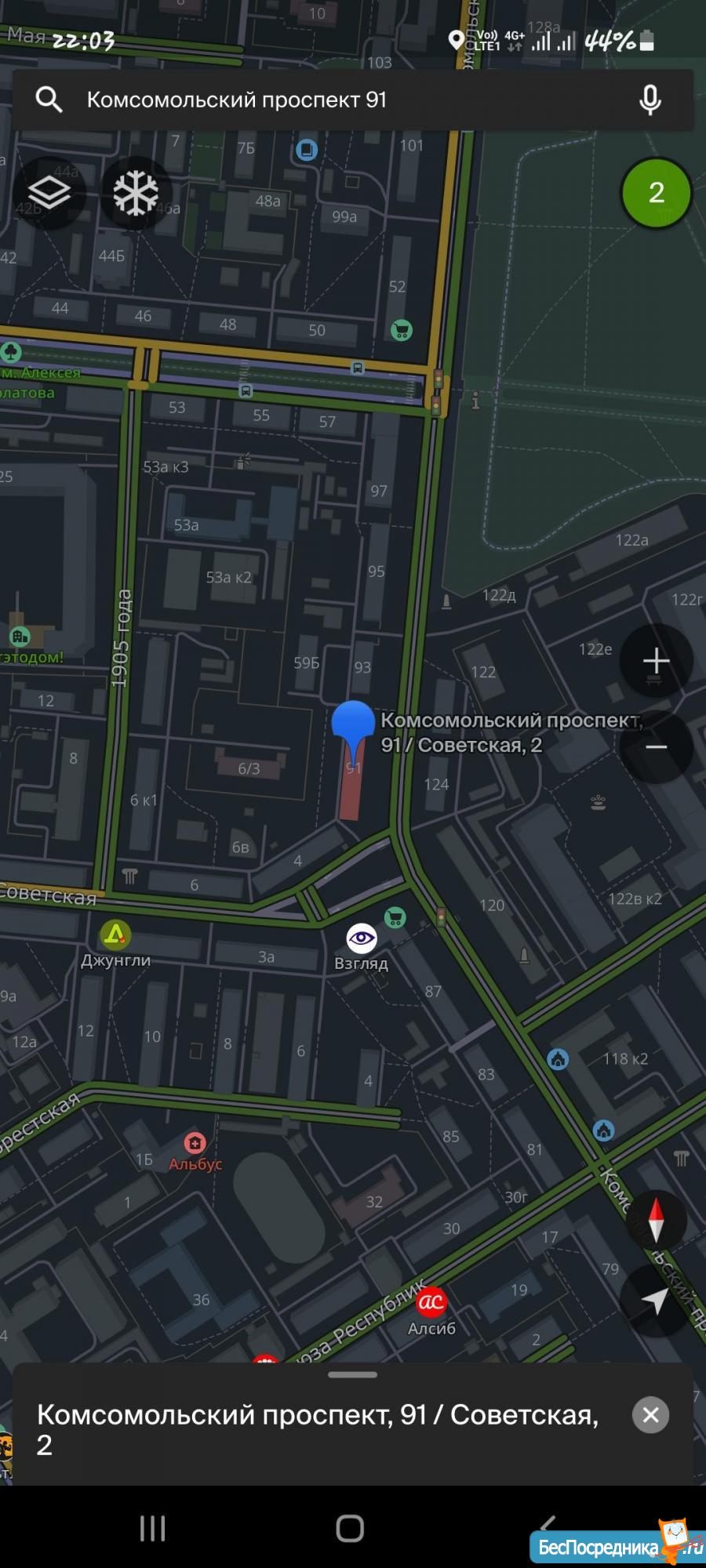Image resolution: width=706 pixels, height=1568 pixels.
Task: Go back using system navigation
Action: (548, 1527)
